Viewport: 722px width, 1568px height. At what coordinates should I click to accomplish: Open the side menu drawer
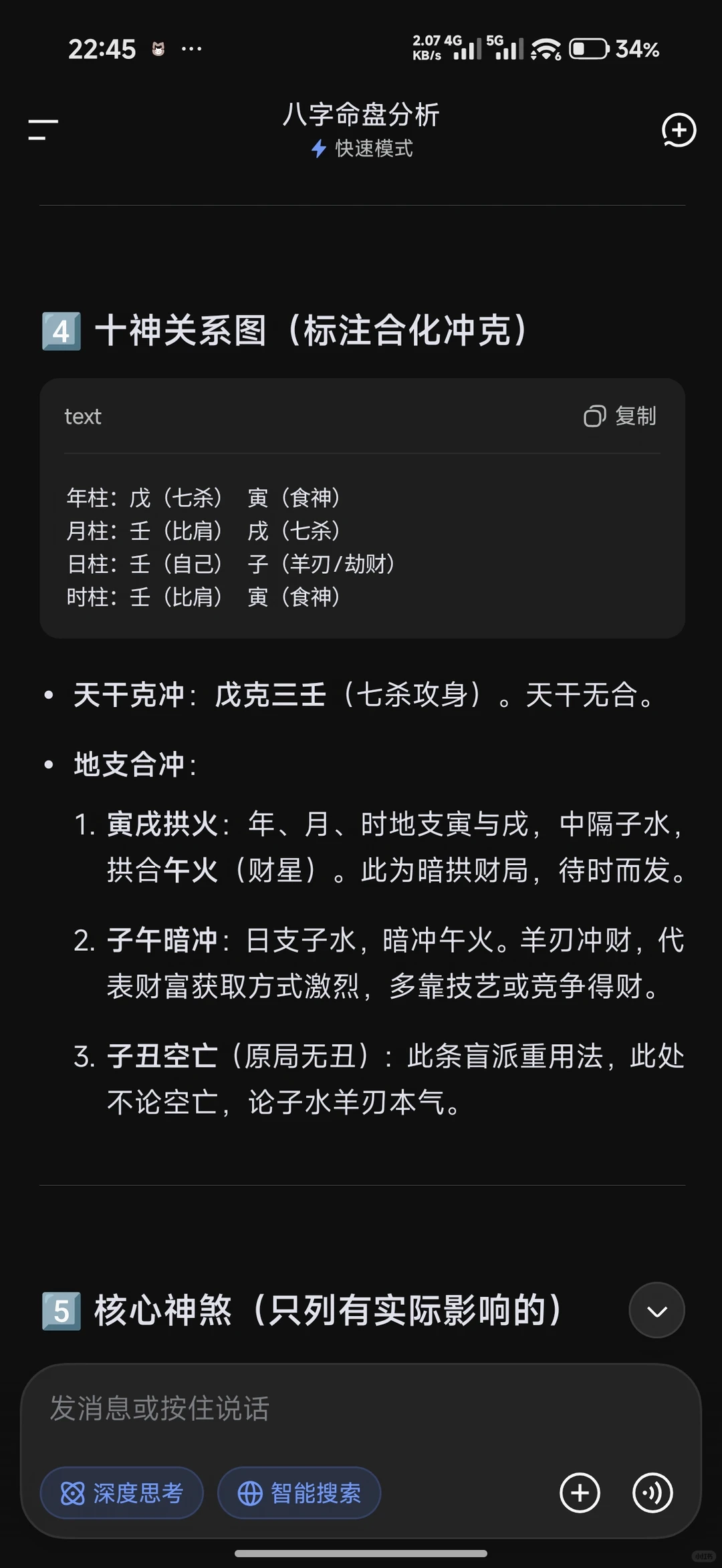pos(43,130)
